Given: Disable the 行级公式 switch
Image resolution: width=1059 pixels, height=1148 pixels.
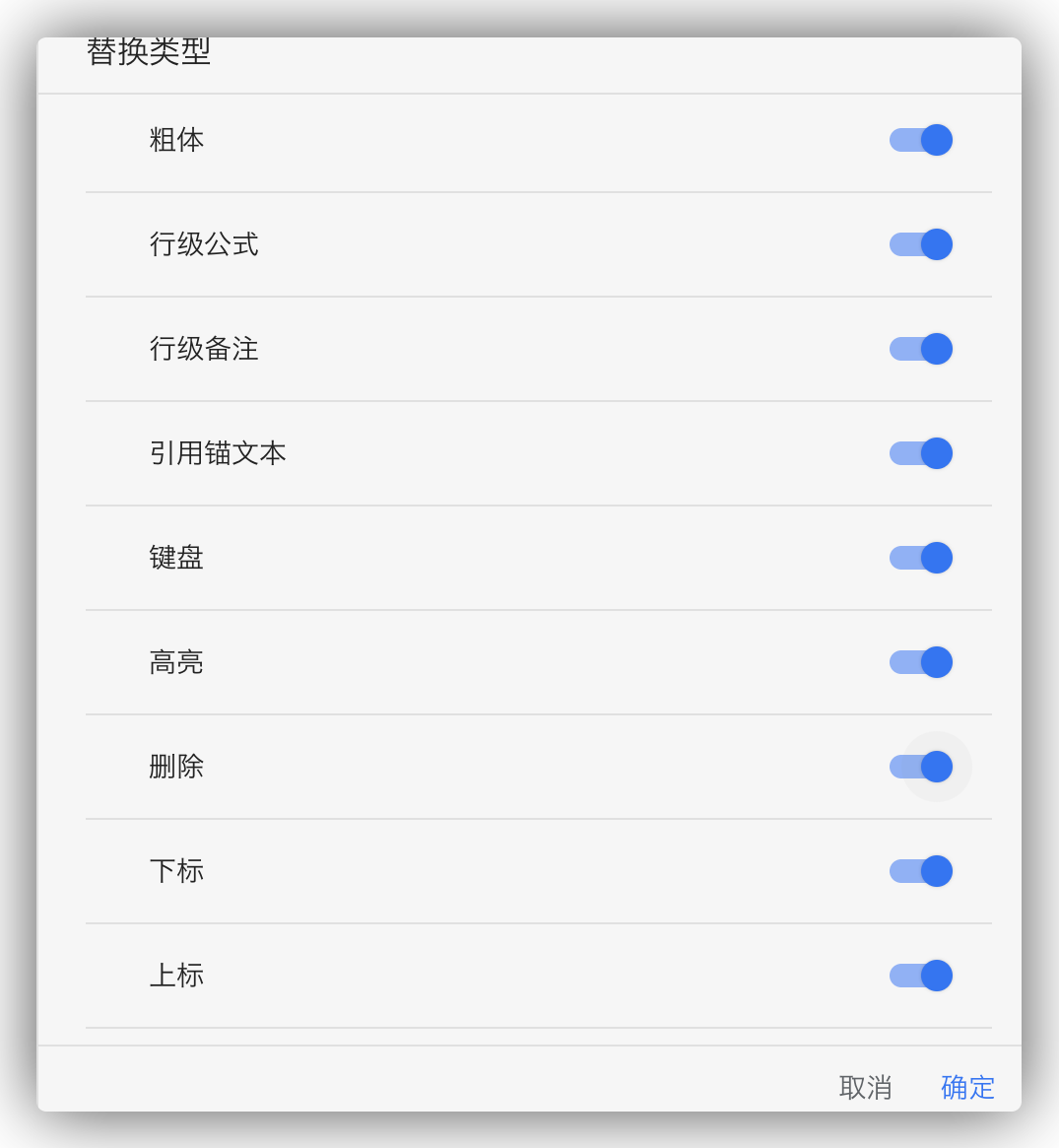Looking at the screenshot, I should coord(921,244).
